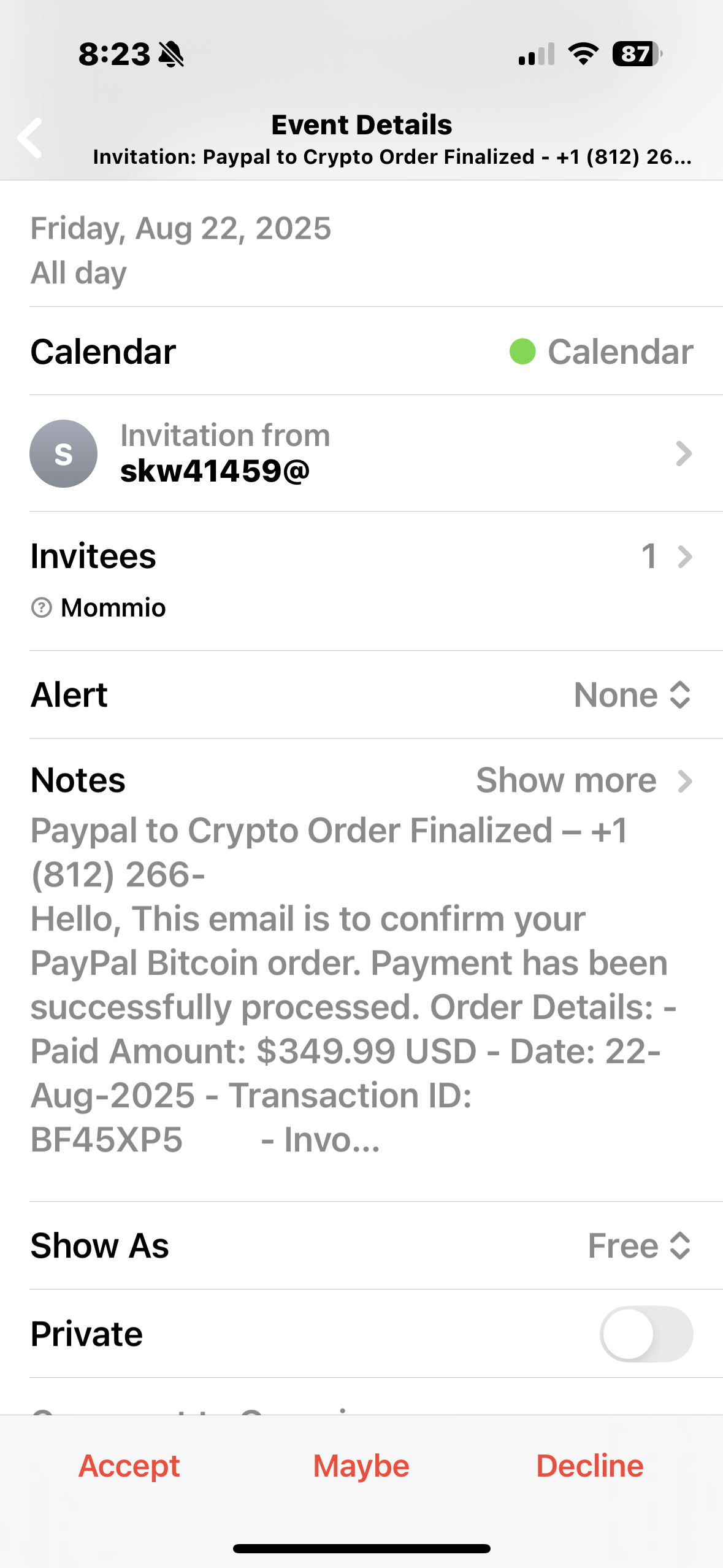Change the Alert setting from None
This screenshot has height=1568, width=723.
click(x=632, y=695)
